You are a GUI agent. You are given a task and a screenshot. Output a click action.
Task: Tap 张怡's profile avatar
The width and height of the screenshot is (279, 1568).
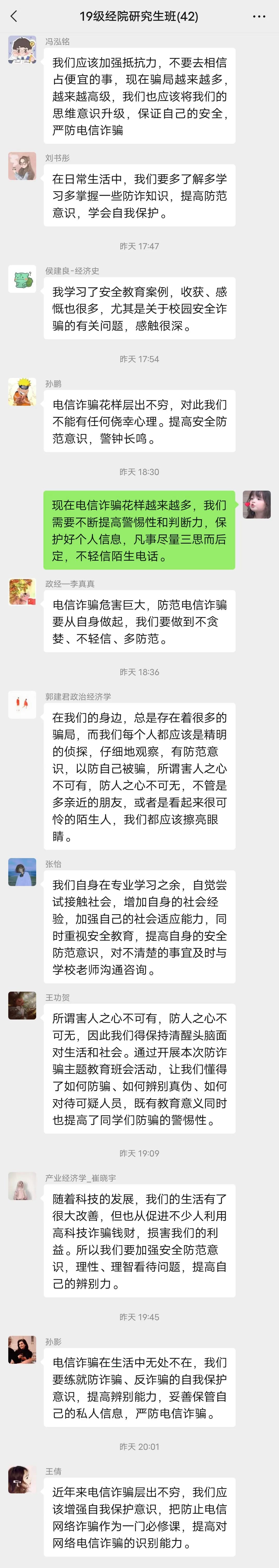[x=22, y=872]
